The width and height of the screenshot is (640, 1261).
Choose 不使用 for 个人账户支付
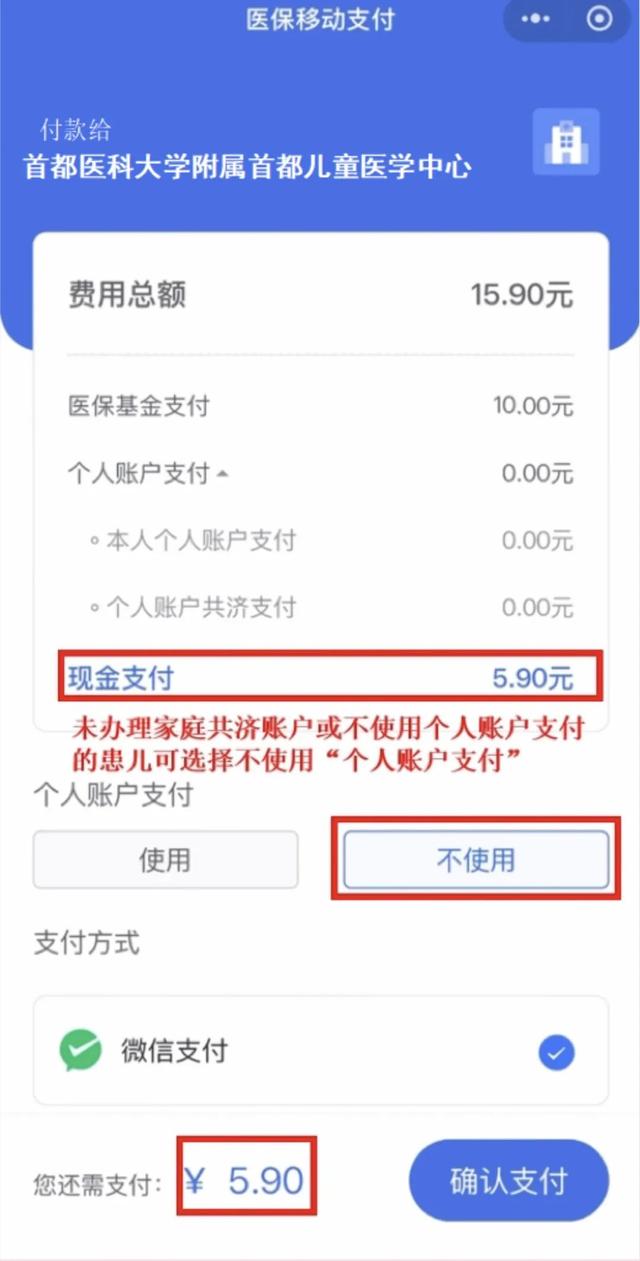(476, 859)
